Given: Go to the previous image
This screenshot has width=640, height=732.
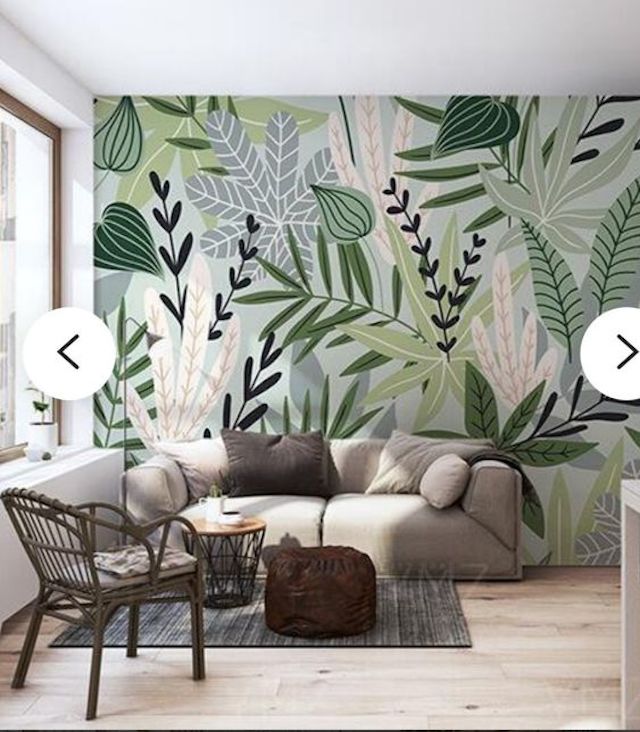Looking at the screenshot, I should tap(68, 352).
